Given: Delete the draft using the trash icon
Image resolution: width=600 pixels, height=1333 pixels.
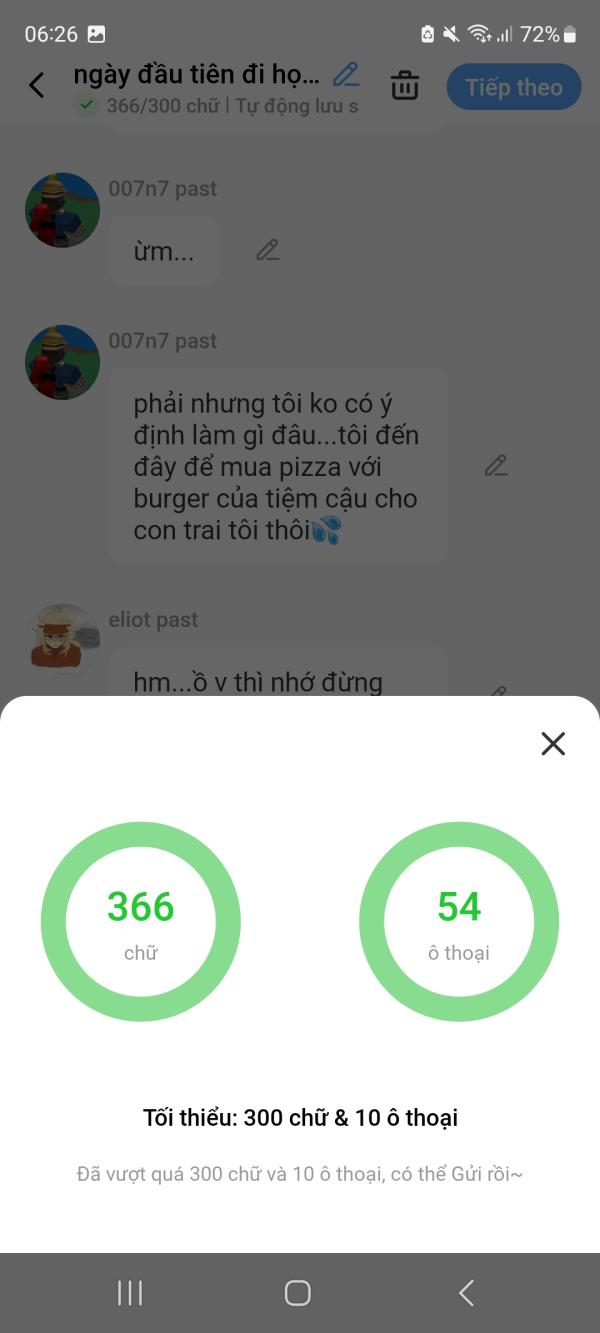Looking at the screenshot, I should tap(405, 86).
